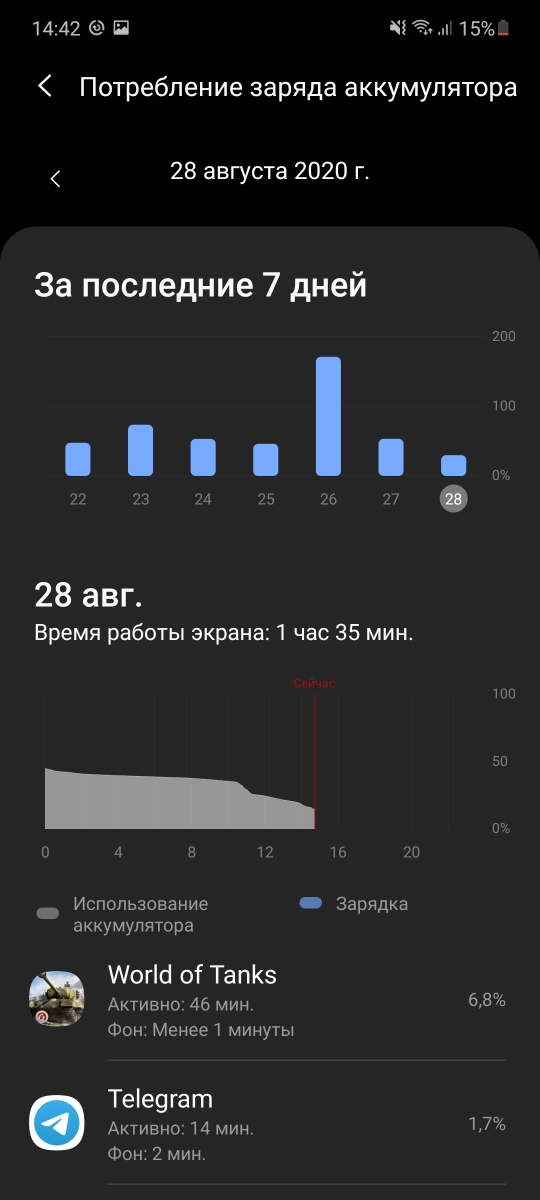
Task: Open Telegram battery usage details
Action: [270, 1124]
